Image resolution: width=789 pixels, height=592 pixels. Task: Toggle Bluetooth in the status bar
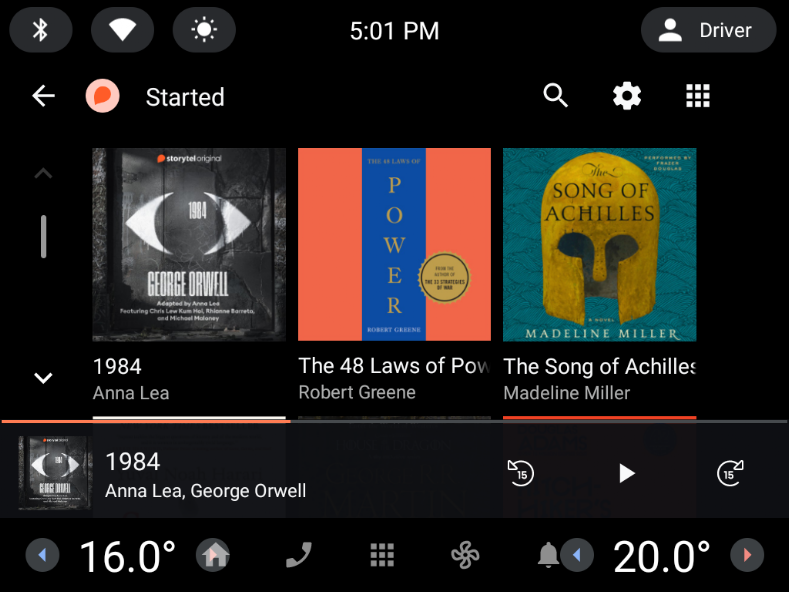[41, 30]
